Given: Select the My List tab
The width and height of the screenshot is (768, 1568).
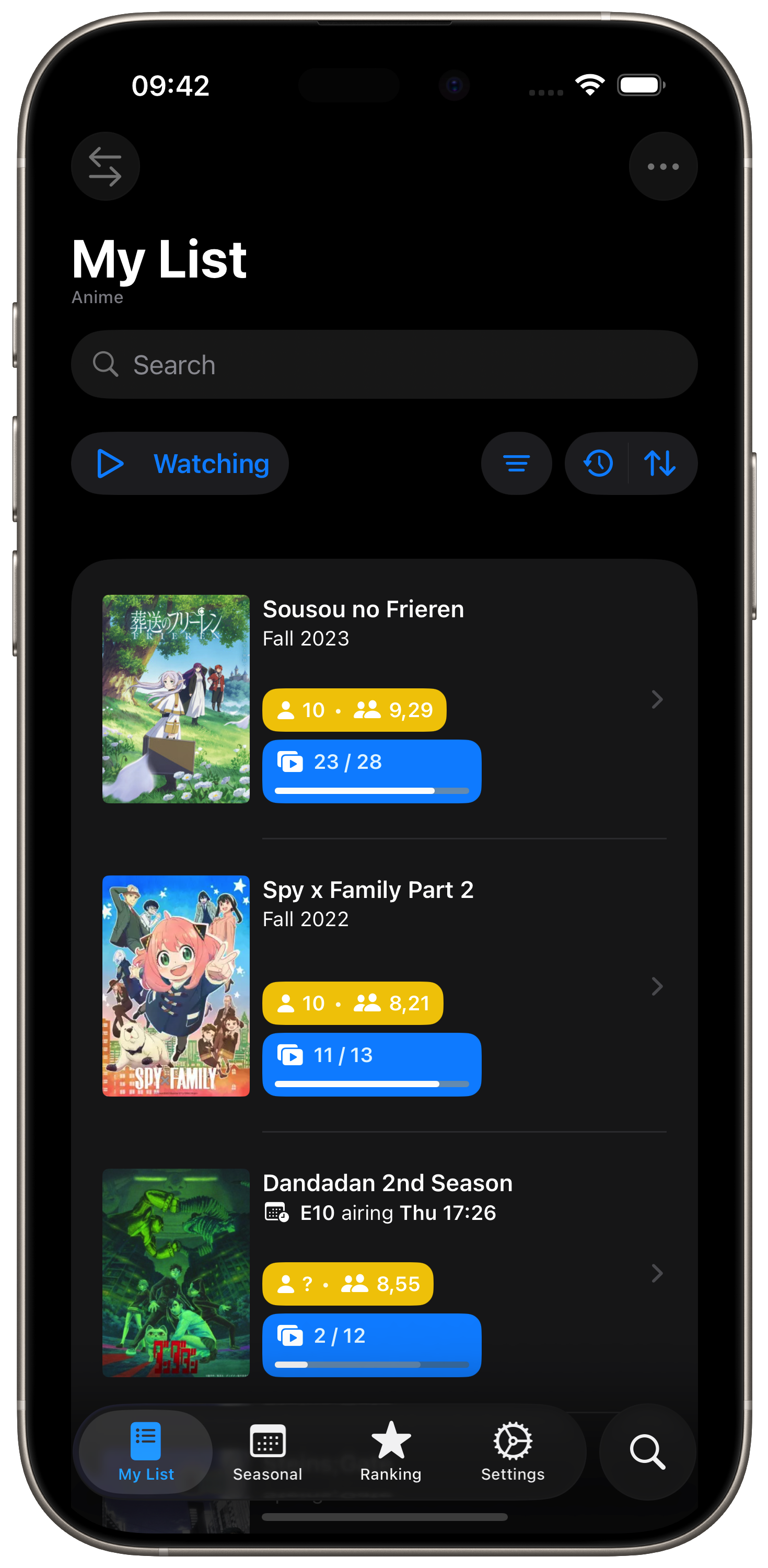Looking at the screenshot, I should (x=146, y=1451).
